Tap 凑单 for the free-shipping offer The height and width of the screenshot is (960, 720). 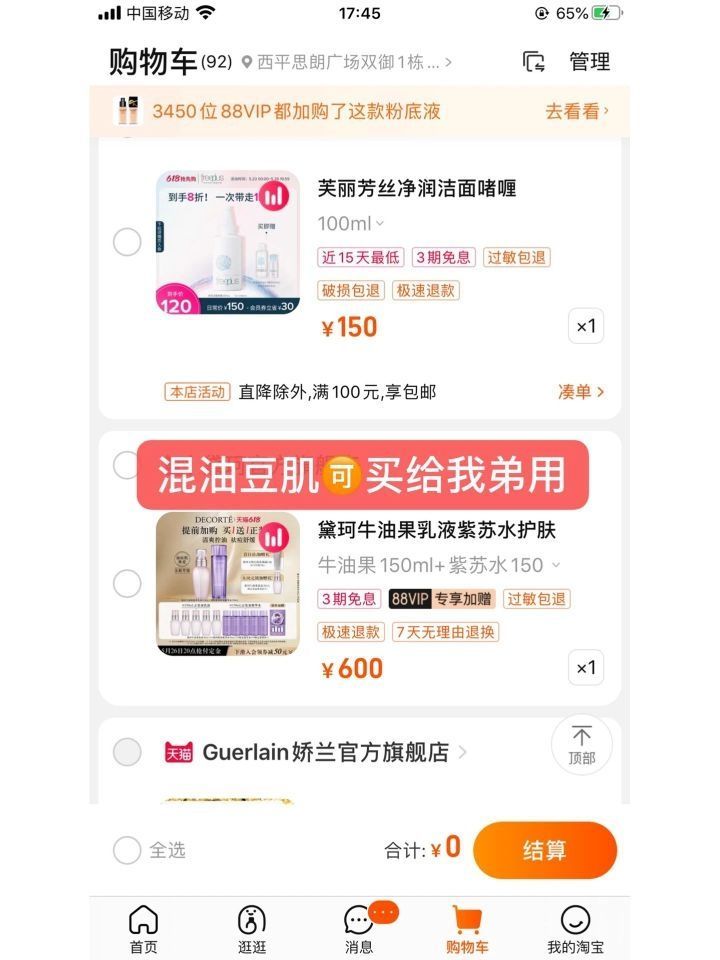(x=580, y=392)
